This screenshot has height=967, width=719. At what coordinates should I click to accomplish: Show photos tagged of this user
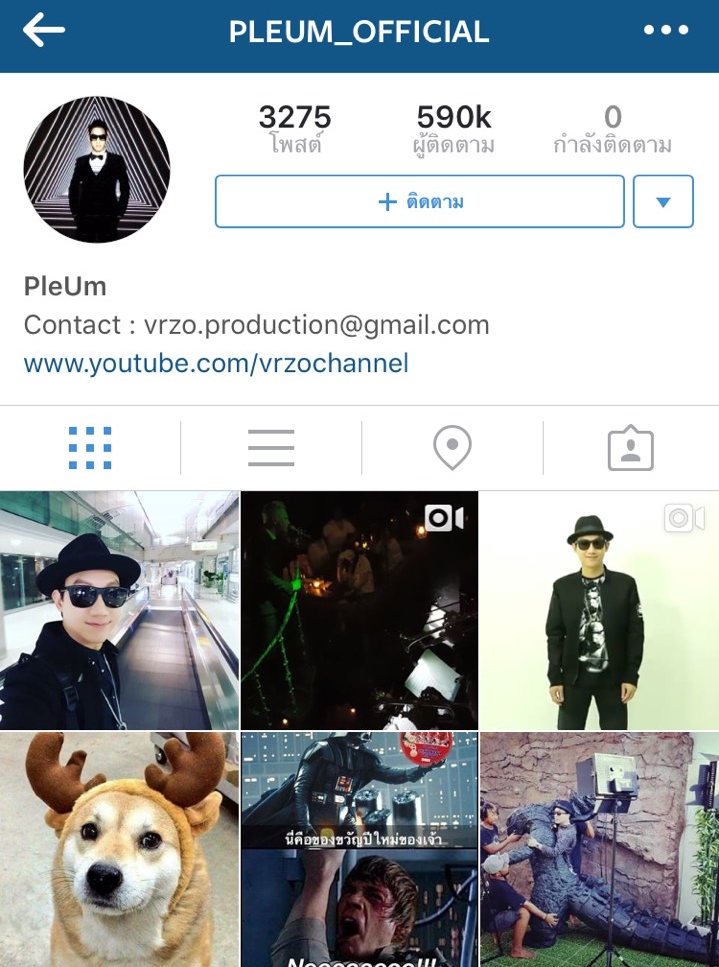tap(630, 448)
